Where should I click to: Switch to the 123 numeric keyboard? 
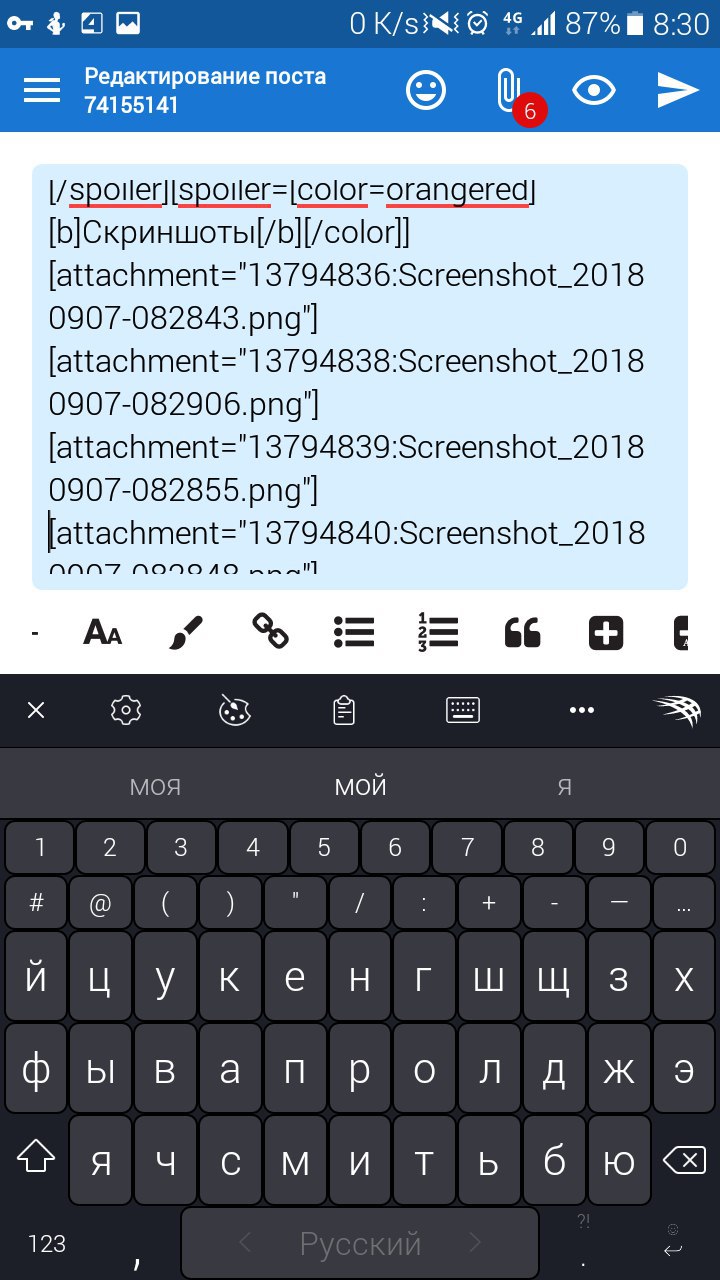click(x=47, y=1244)
